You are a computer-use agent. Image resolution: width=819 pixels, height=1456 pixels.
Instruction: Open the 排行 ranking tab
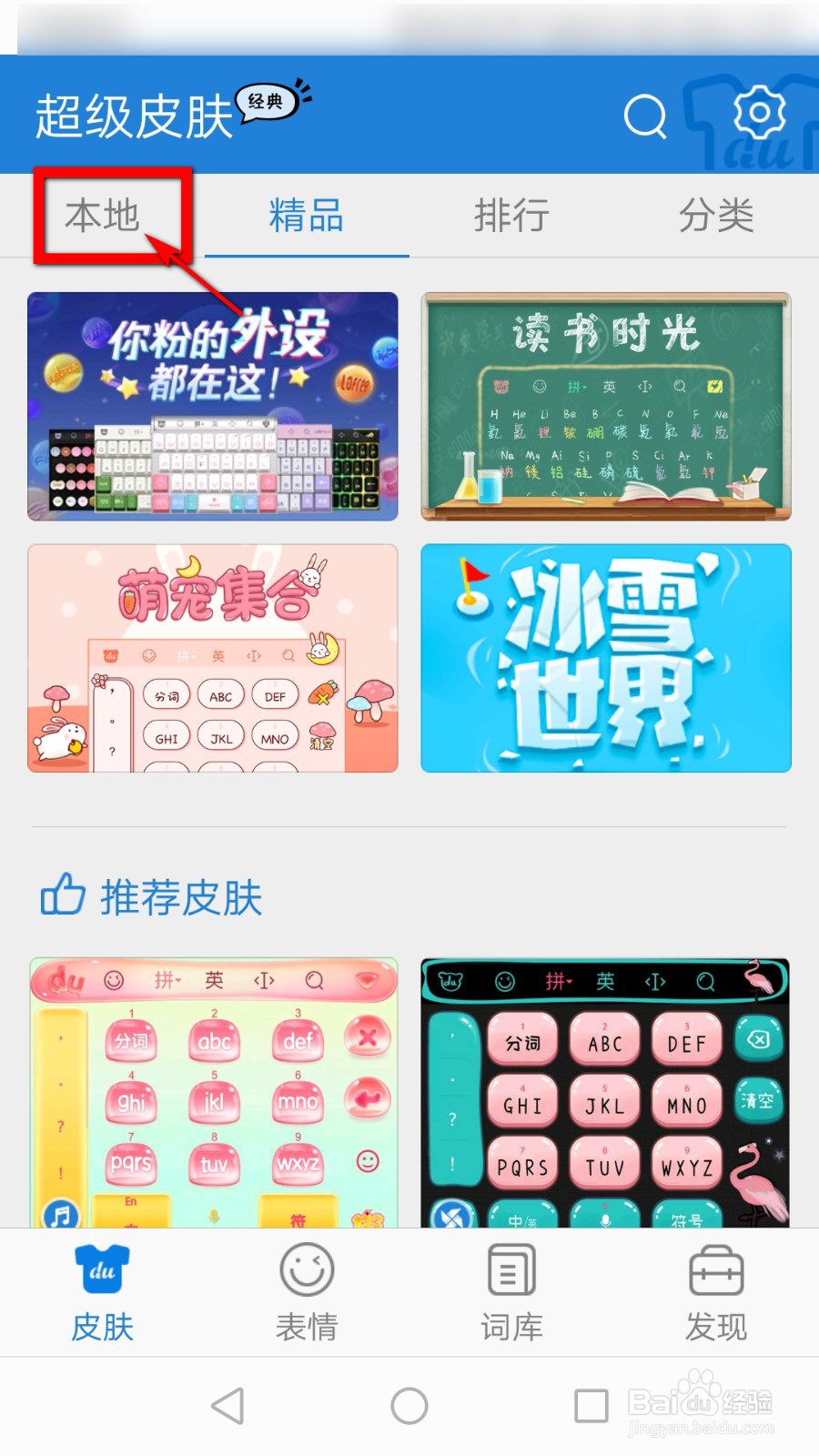[x=512, y=216]
